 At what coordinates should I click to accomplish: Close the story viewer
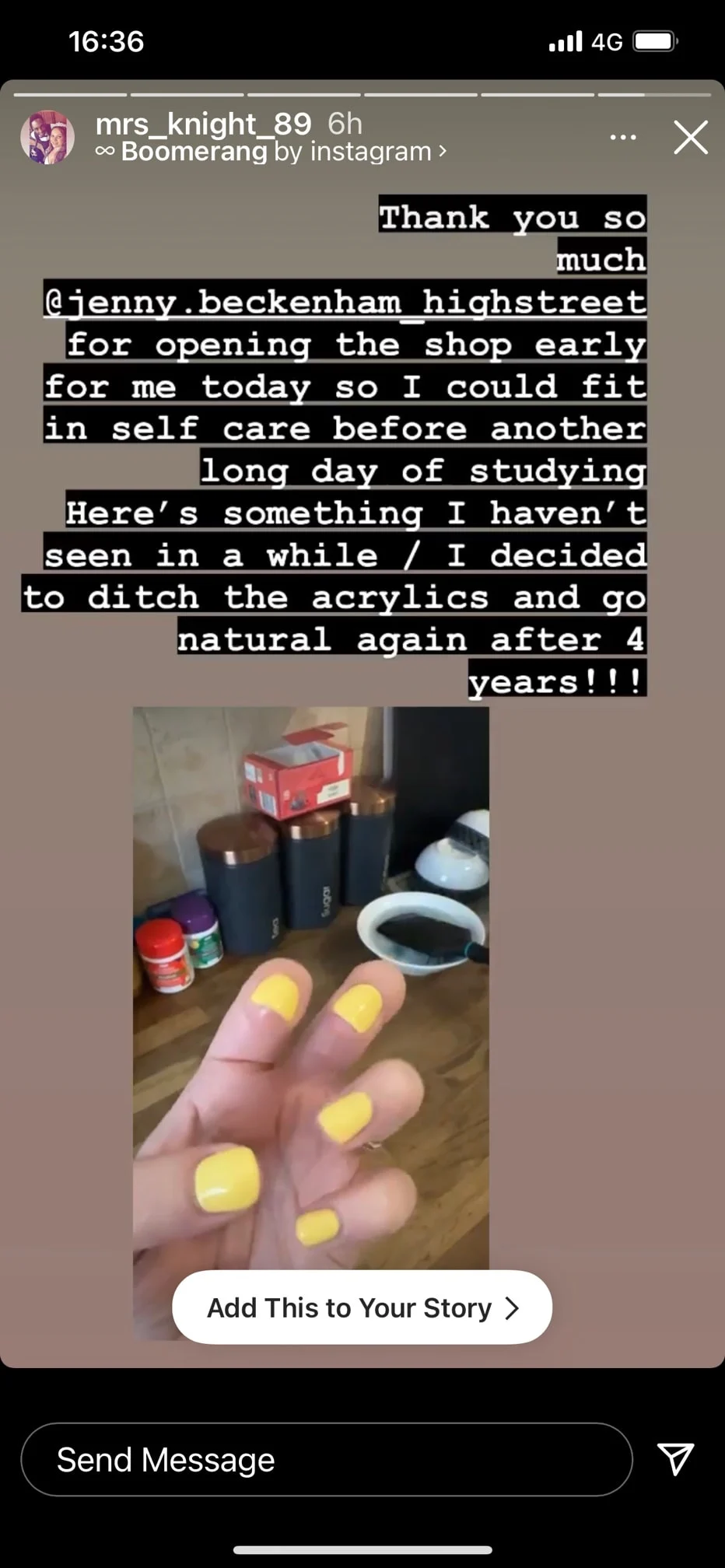691,138
